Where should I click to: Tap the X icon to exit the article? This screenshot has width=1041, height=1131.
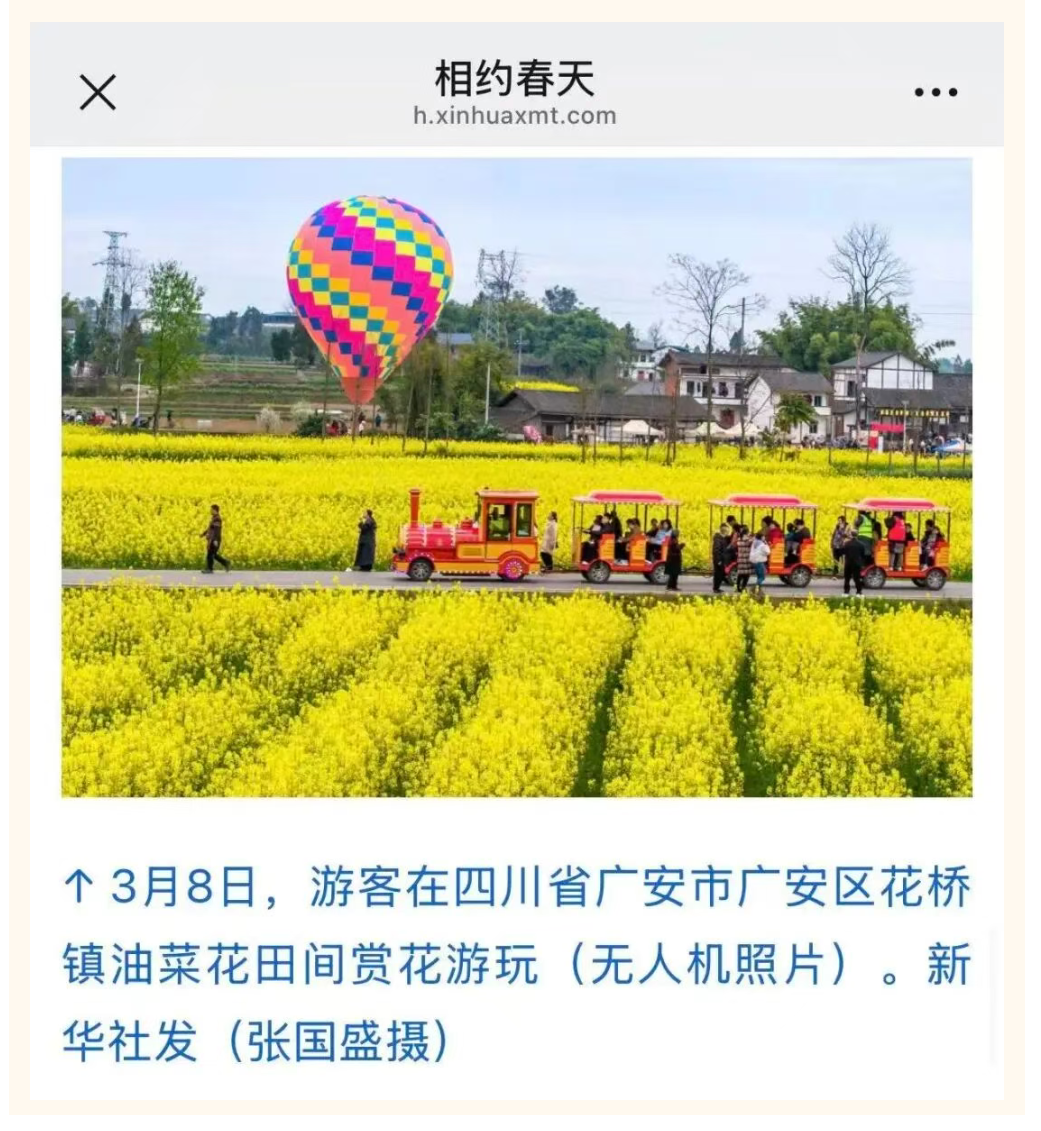[97, 92]
